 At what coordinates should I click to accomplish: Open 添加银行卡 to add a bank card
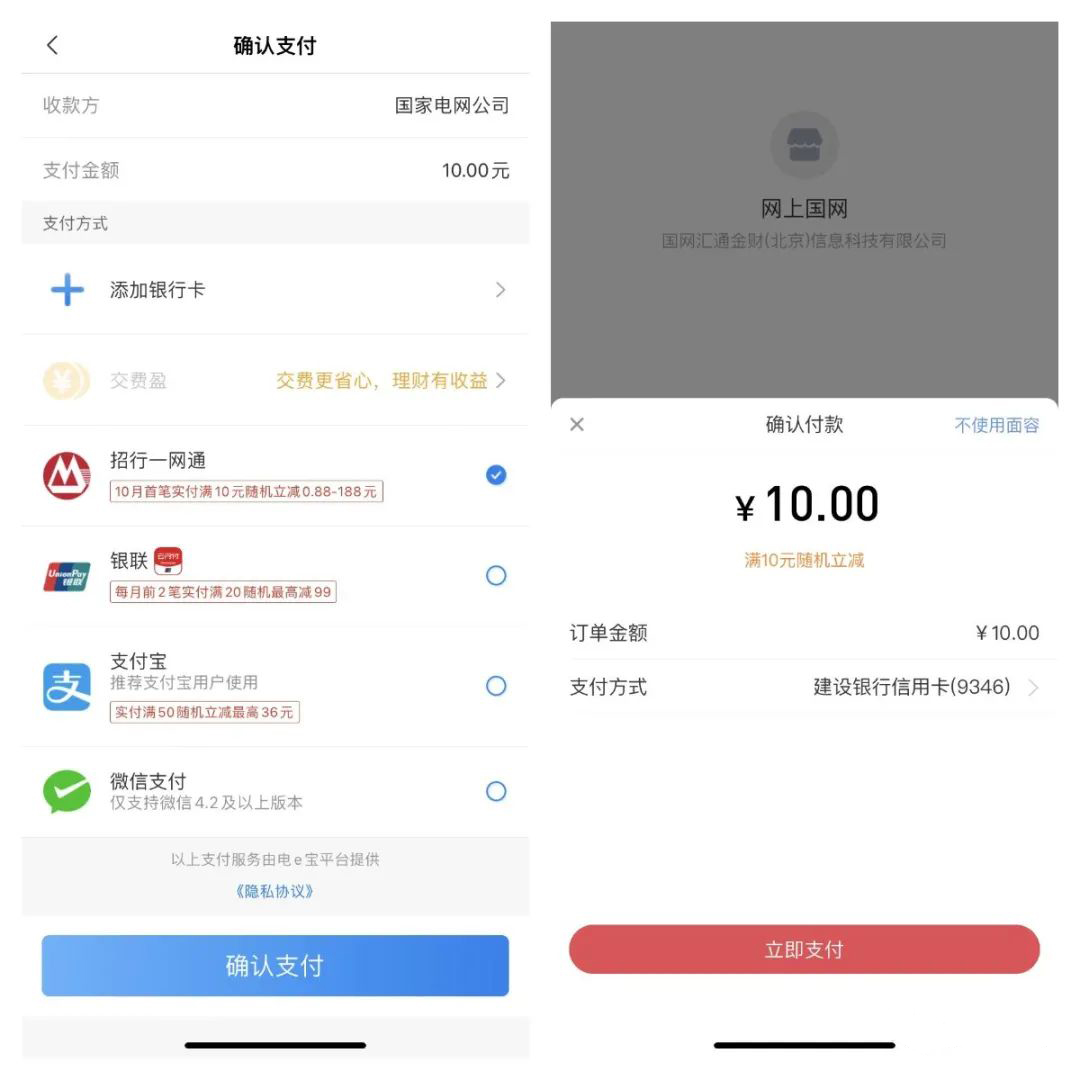click(275, 290)
